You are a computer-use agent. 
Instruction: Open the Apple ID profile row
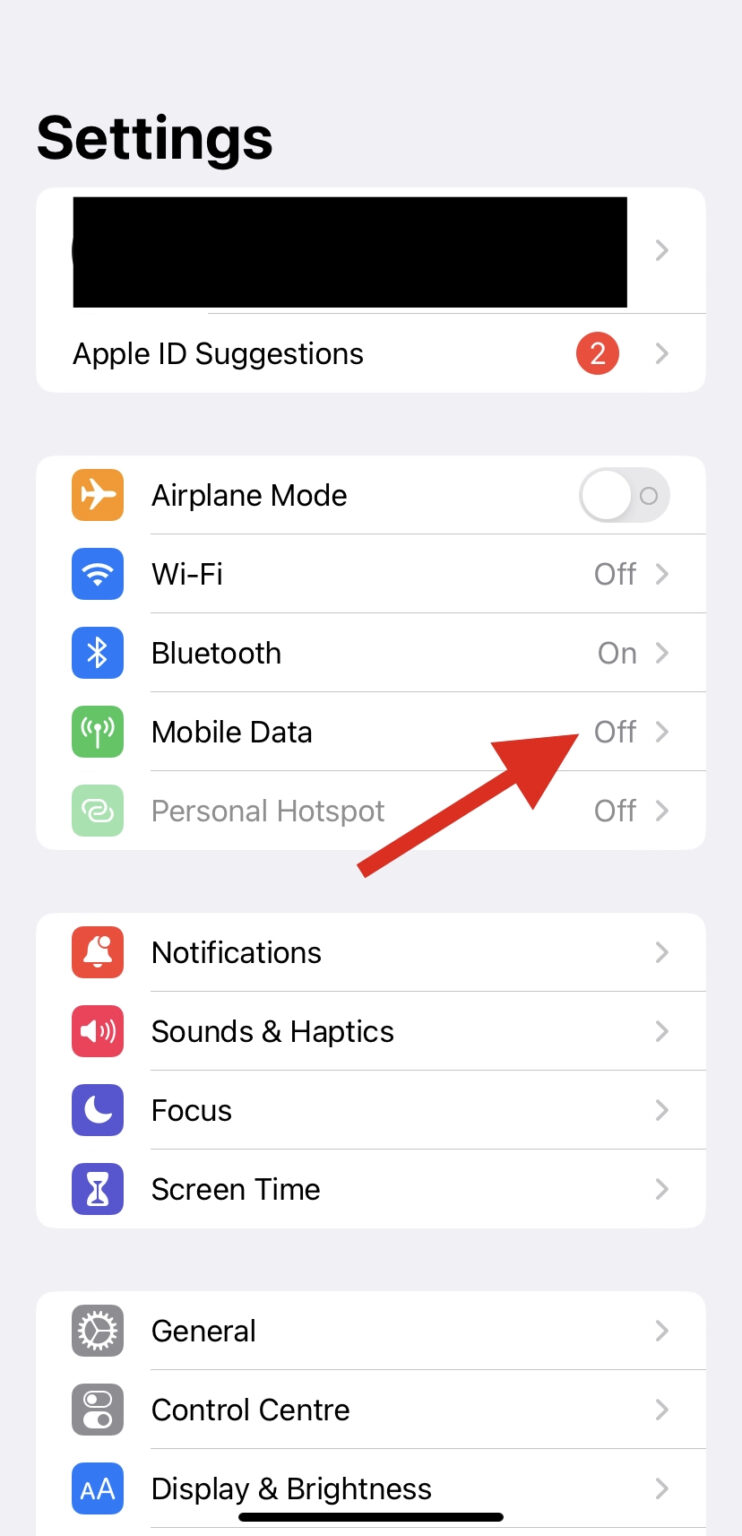point(371,250)
